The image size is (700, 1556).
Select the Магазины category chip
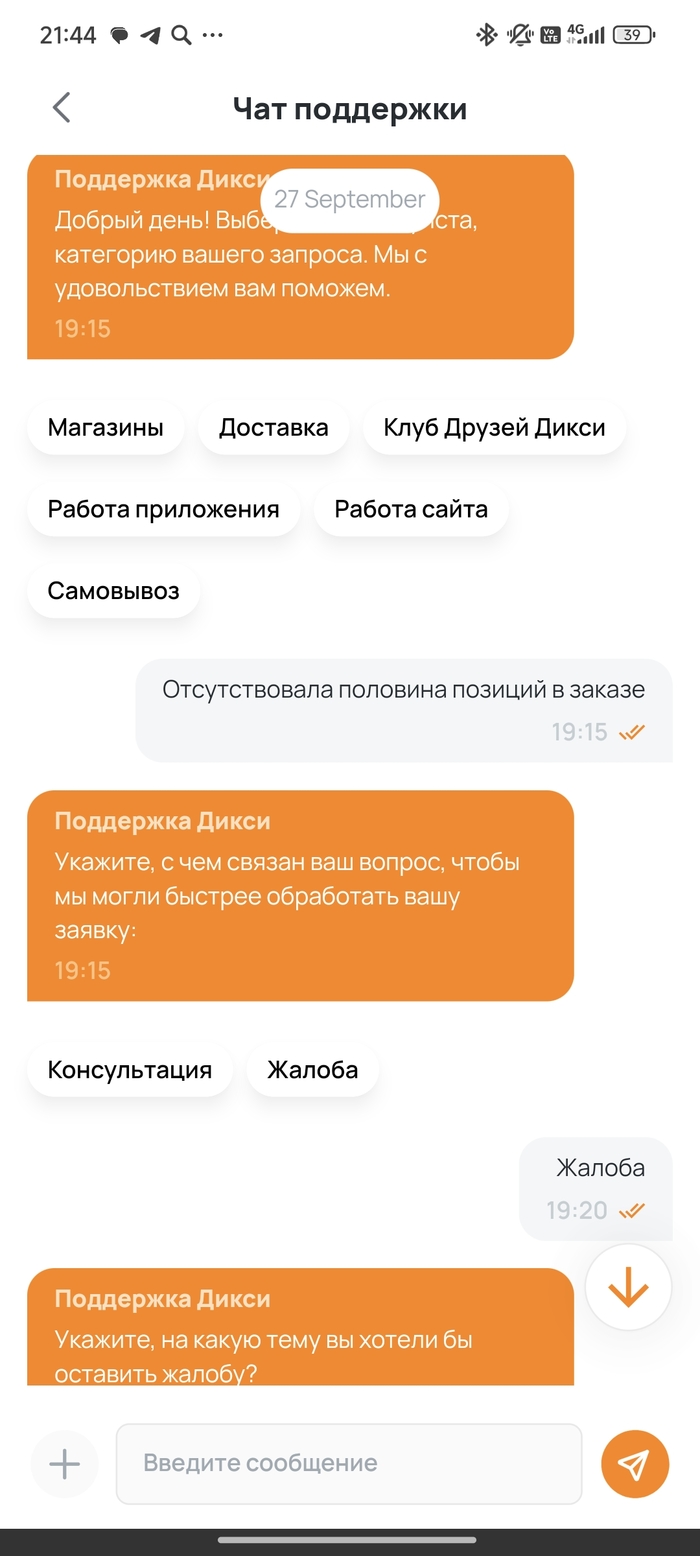coord(105,428)
